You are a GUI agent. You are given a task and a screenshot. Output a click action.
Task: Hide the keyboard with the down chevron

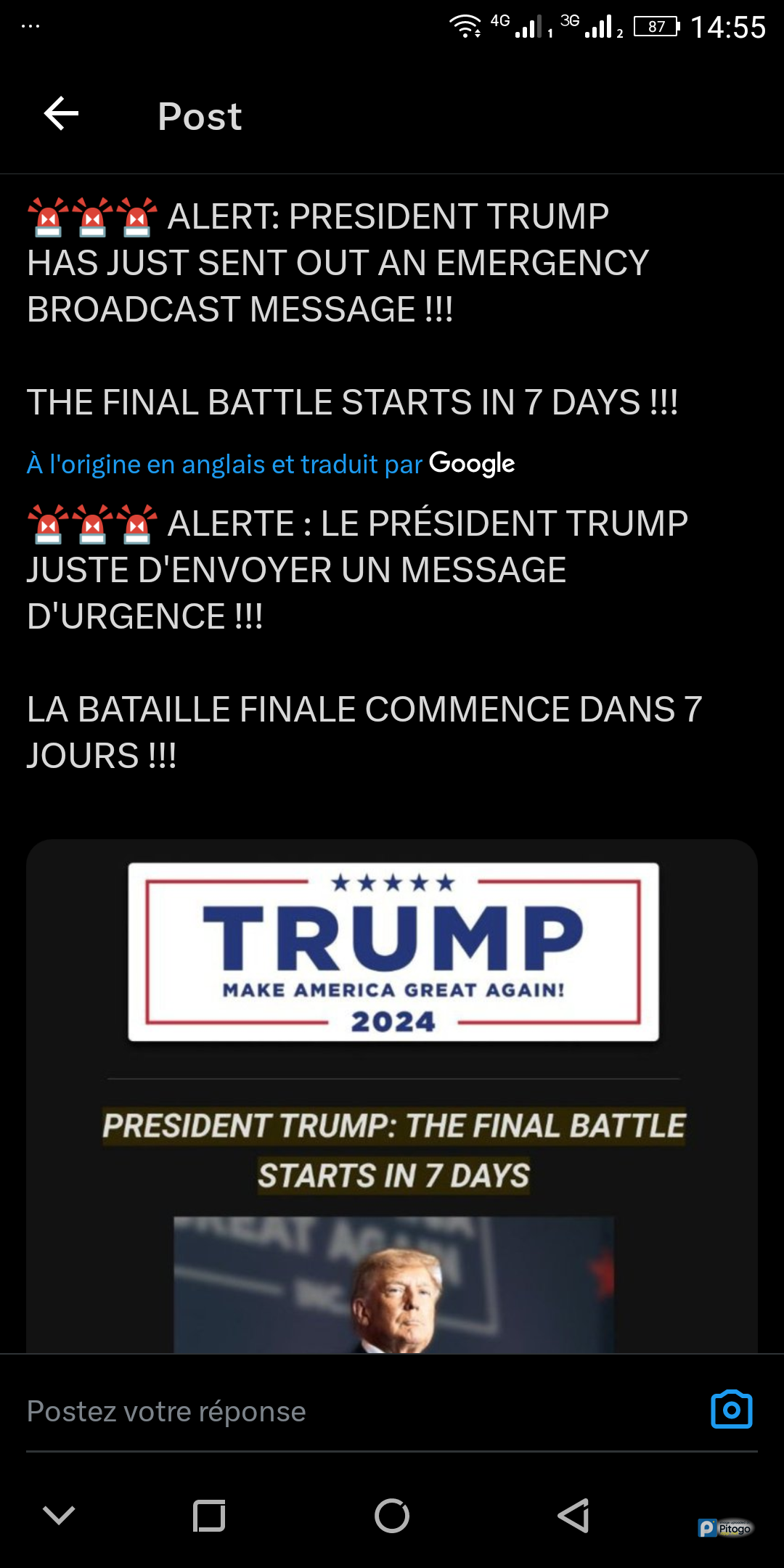point(60,1515)
